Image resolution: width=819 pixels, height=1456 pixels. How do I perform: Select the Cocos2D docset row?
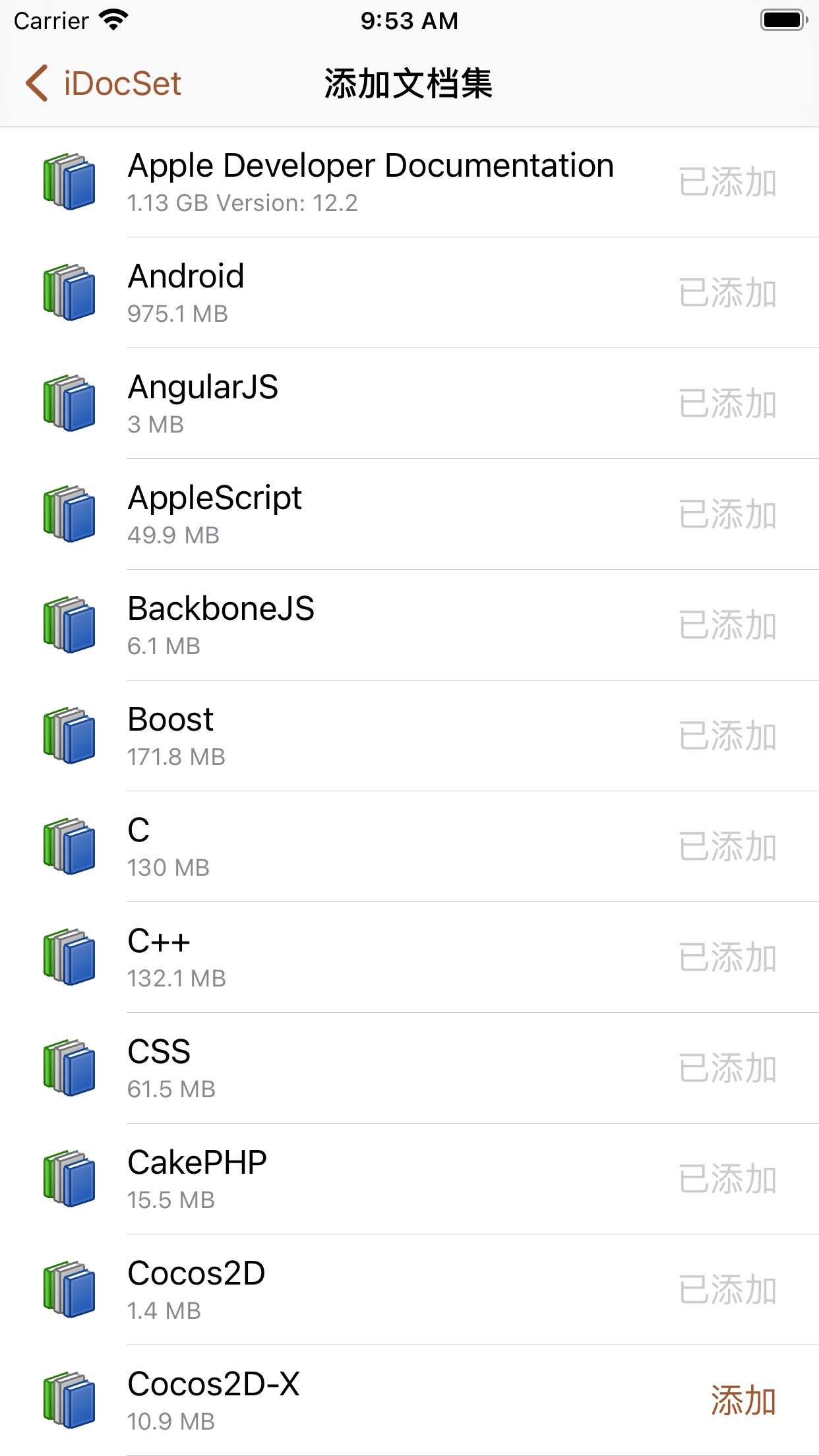pos(409,1290)
